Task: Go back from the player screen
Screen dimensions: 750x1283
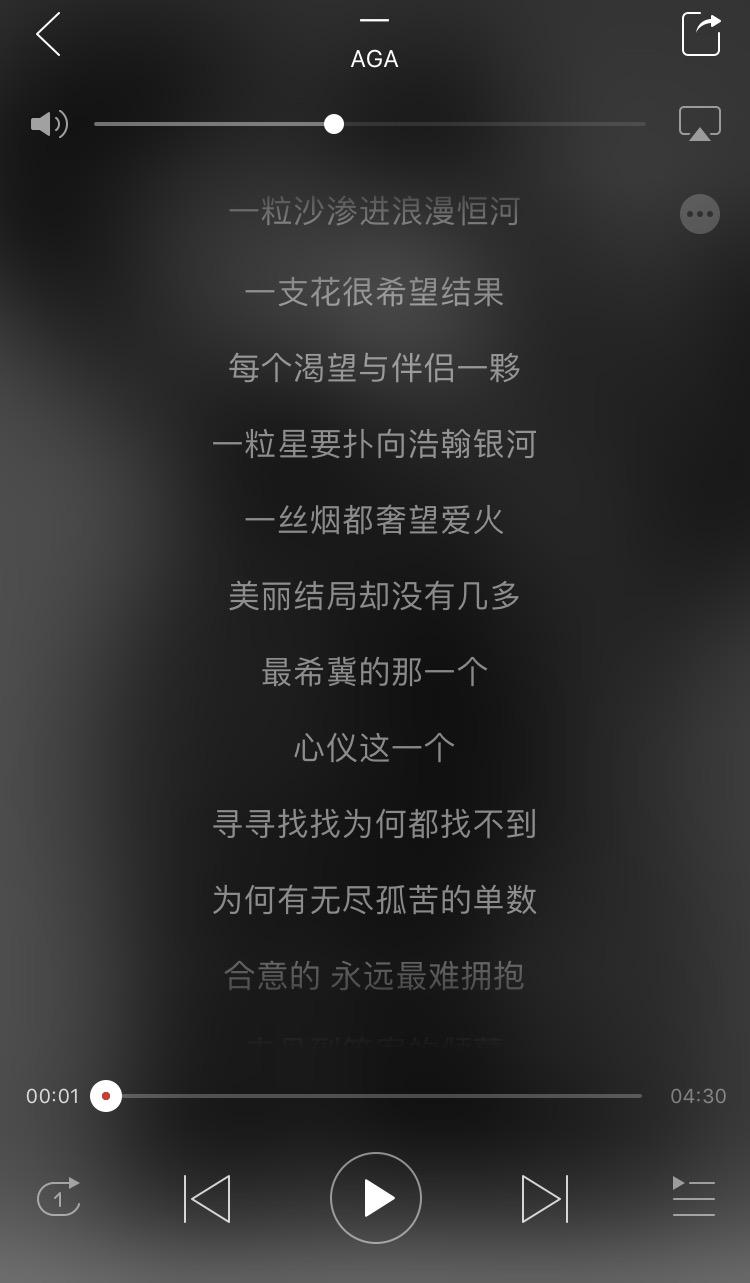Action: click(48, 35)
